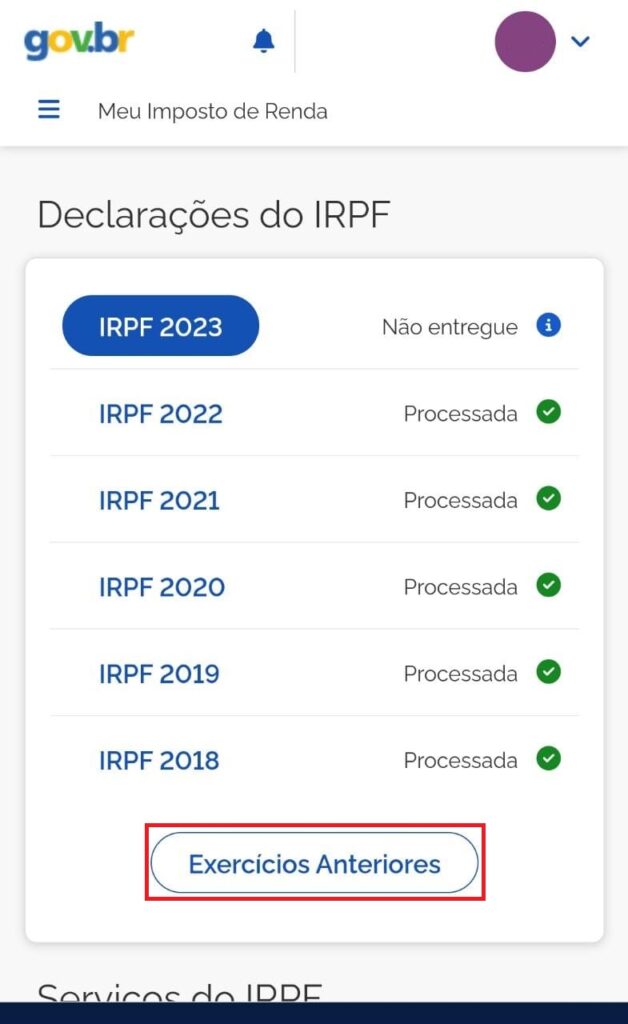Viewport: 628px width, 1024px height.
Task: View the IRPF 2018 declaration
Action: (x=159, y=760)
